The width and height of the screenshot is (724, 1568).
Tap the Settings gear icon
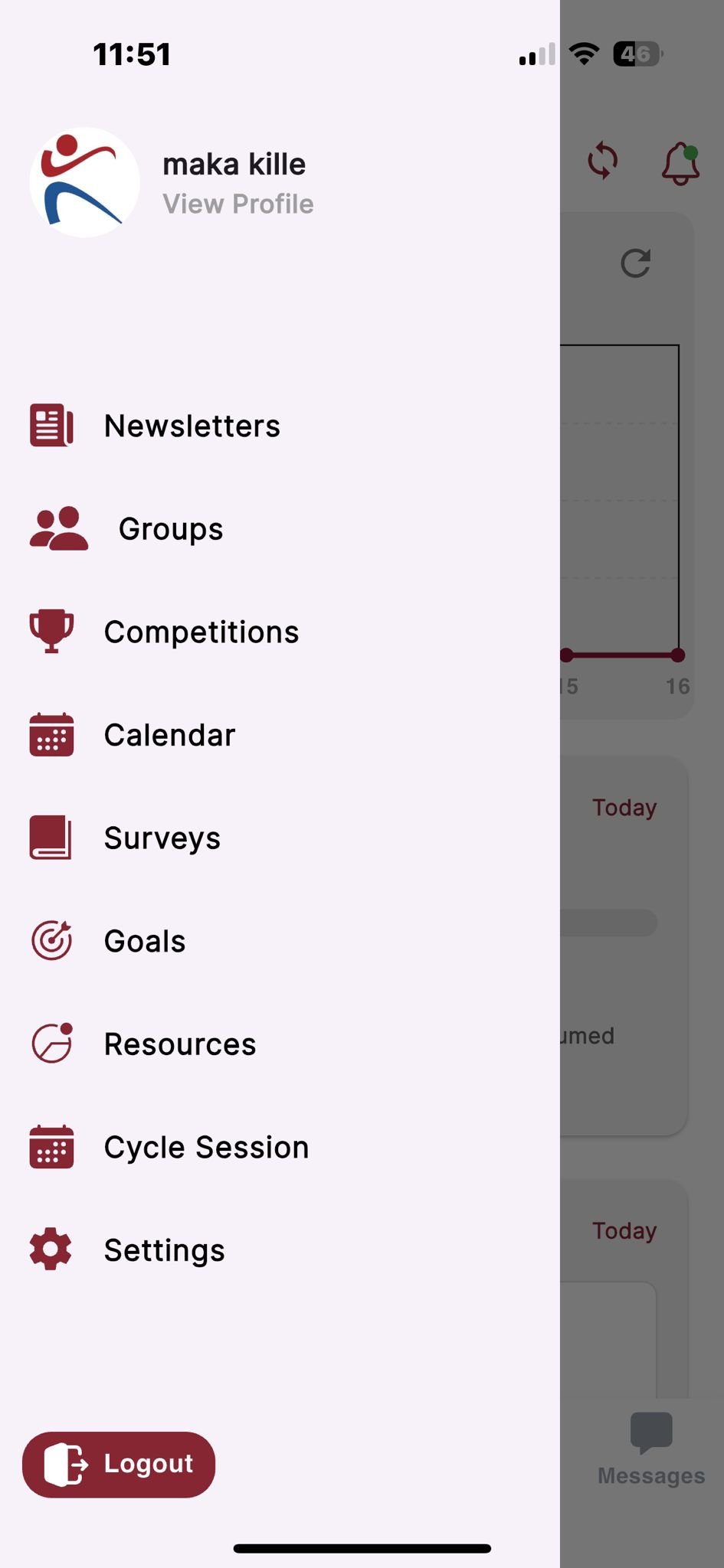pyautogui.click(x=51, y=1249)
